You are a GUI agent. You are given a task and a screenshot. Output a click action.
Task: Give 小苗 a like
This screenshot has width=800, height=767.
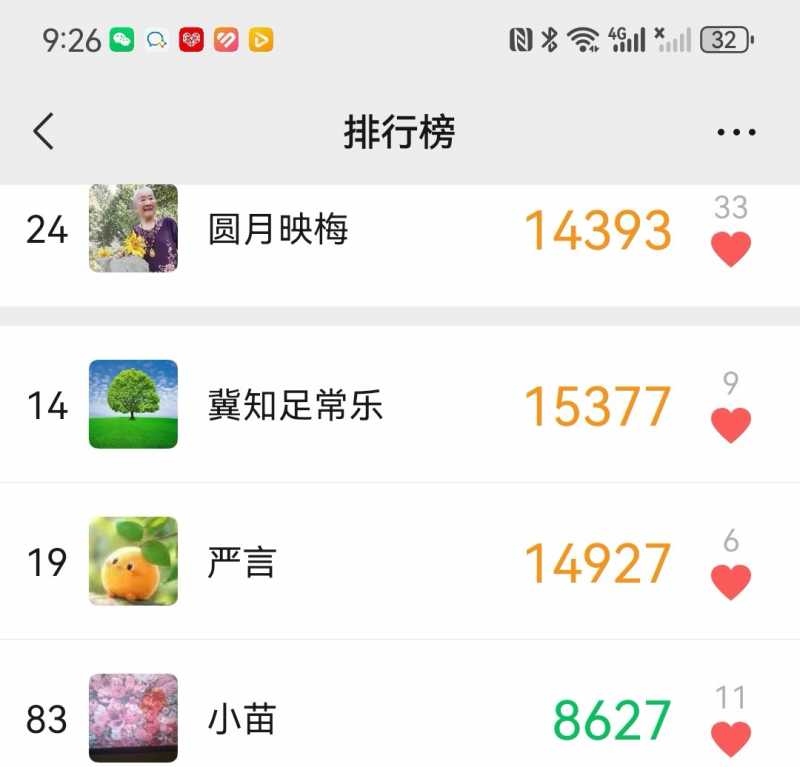[x=731, y=739]
